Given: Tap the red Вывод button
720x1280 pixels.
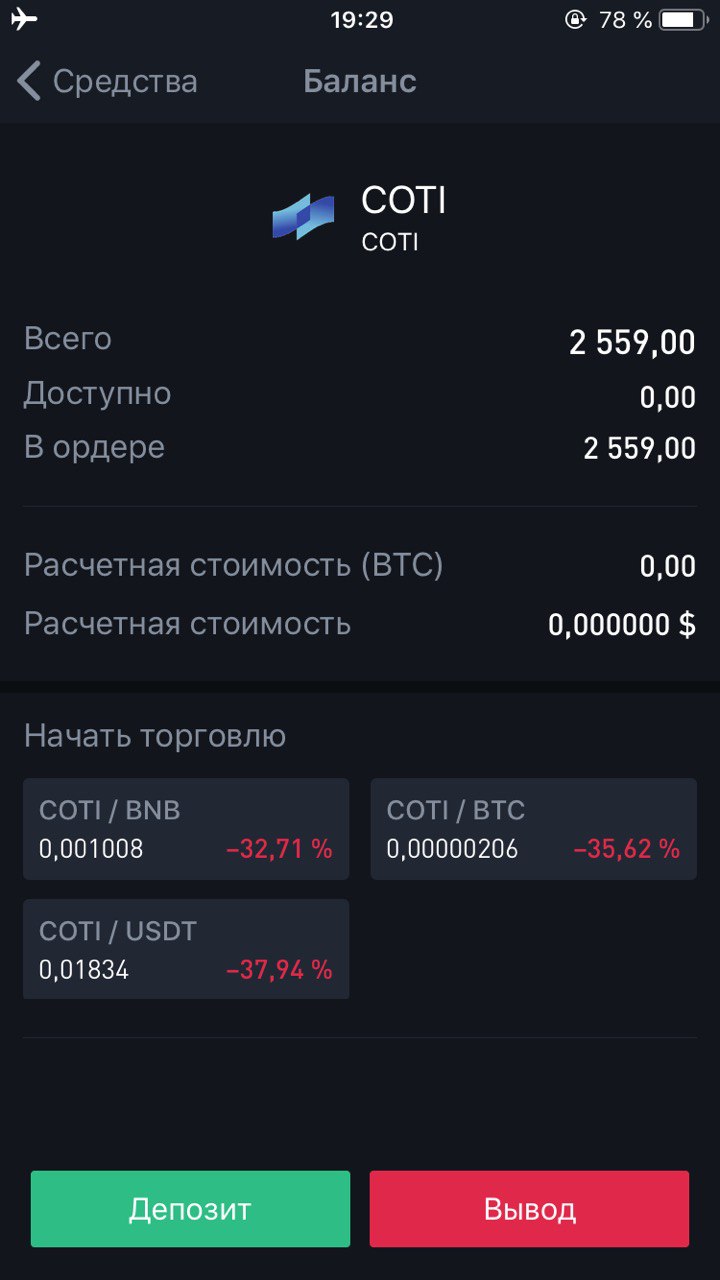Looking at the screenshot, I should [x=529, y=1209].
